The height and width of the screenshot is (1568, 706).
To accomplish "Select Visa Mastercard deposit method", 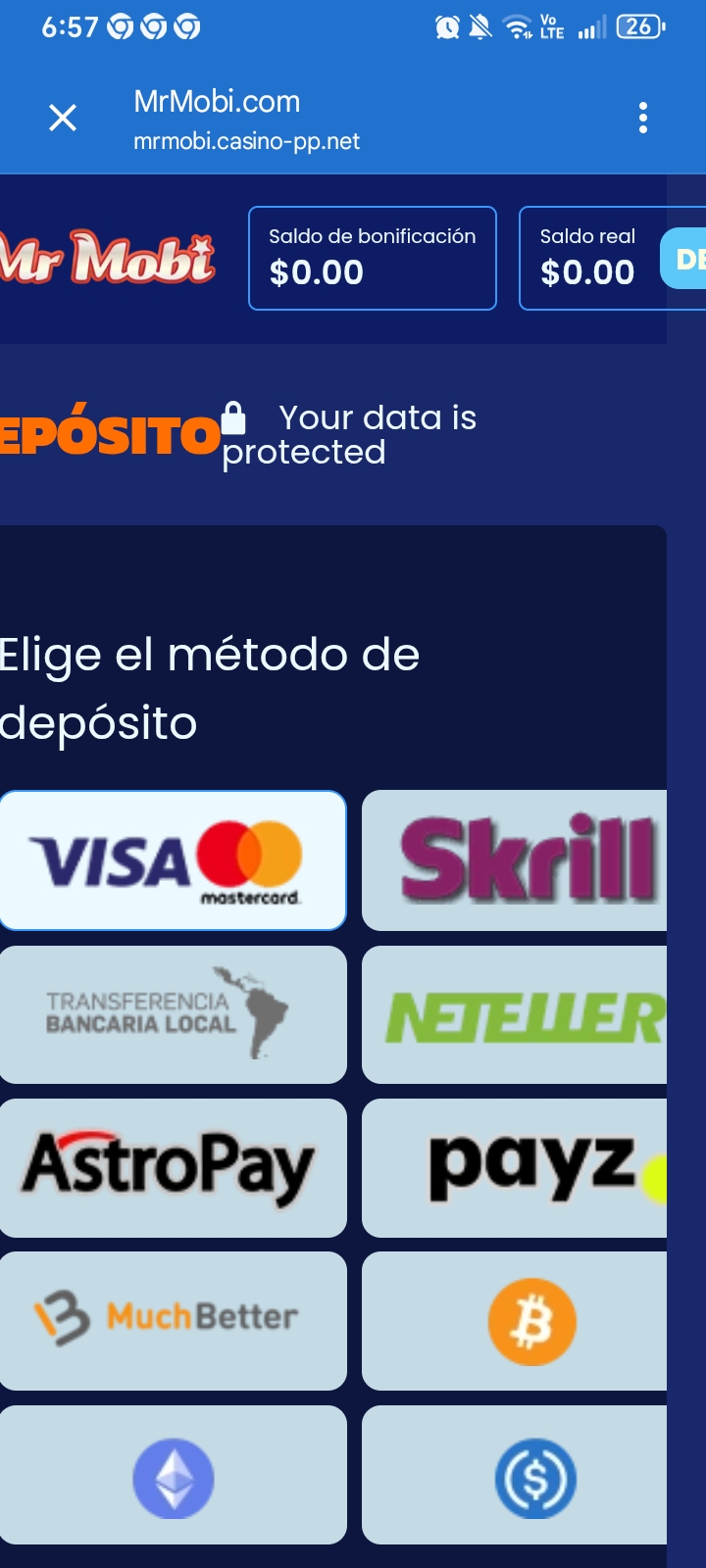I will tap(174, 859).
